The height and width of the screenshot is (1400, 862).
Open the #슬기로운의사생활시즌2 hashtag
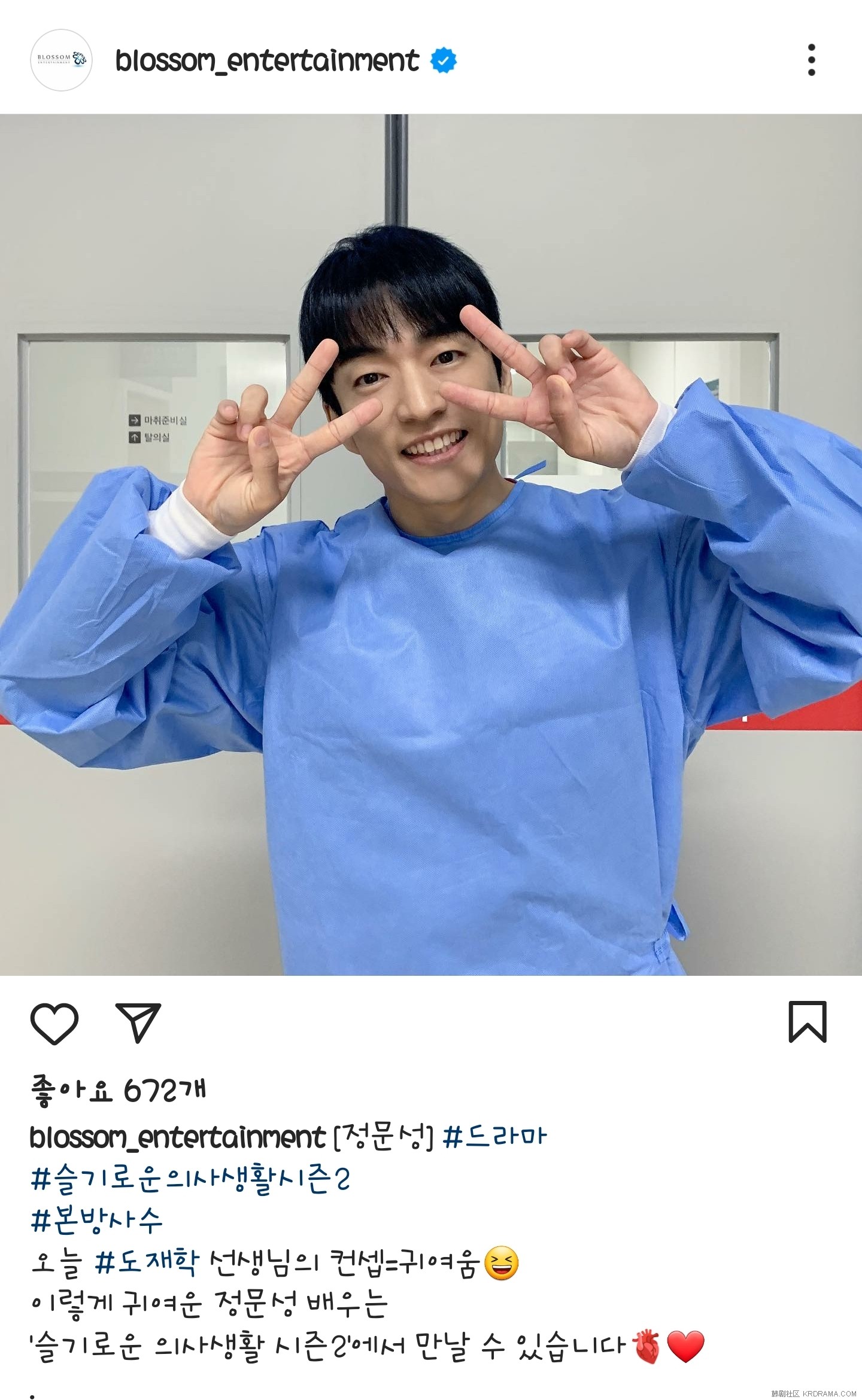pos(190,1179)
